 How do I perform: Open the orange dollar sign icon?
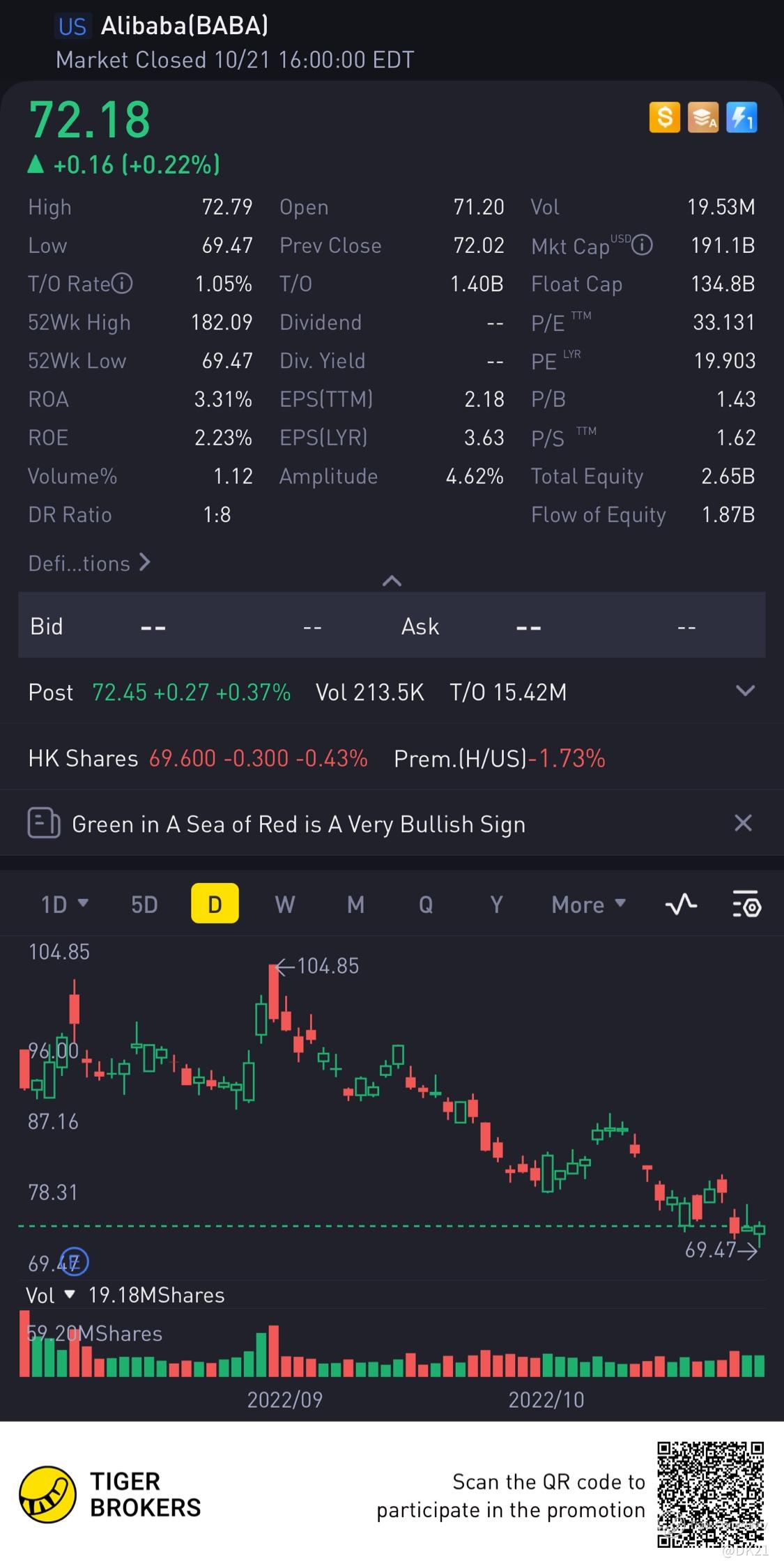tap(664, 117)
